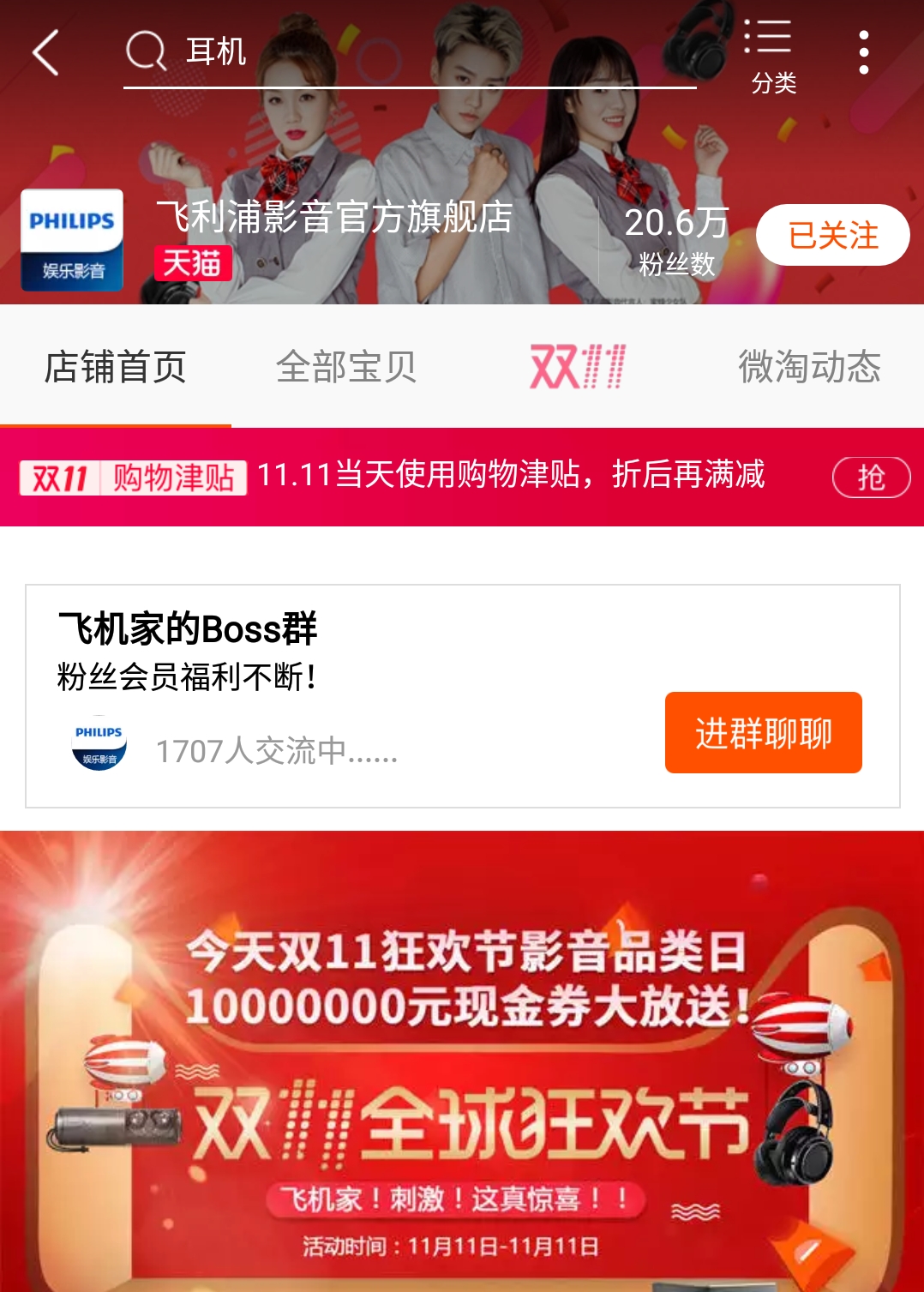
Task: Tap the 已关注 following button
Action: tap(832, 235)
